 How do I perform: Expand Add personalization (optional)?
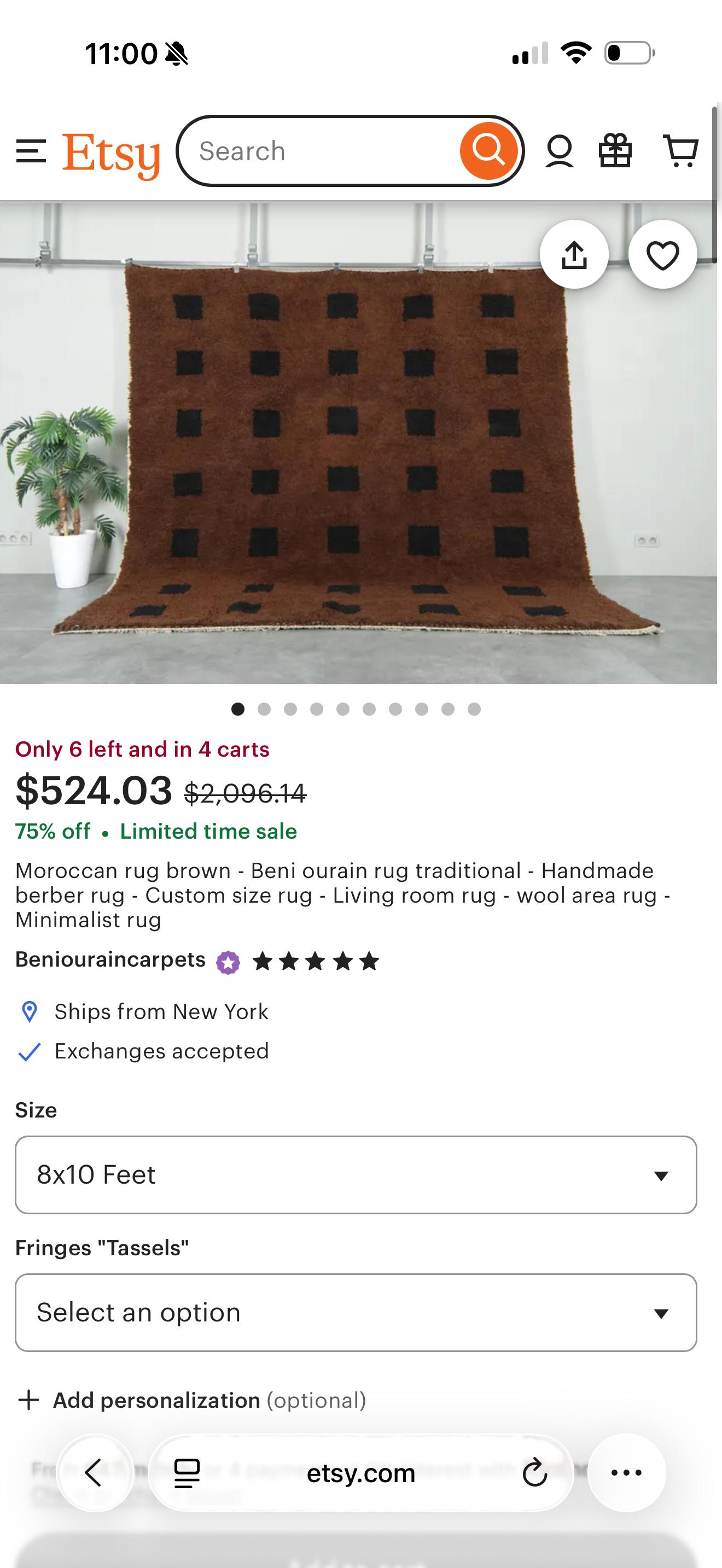tap(191, 1401)
